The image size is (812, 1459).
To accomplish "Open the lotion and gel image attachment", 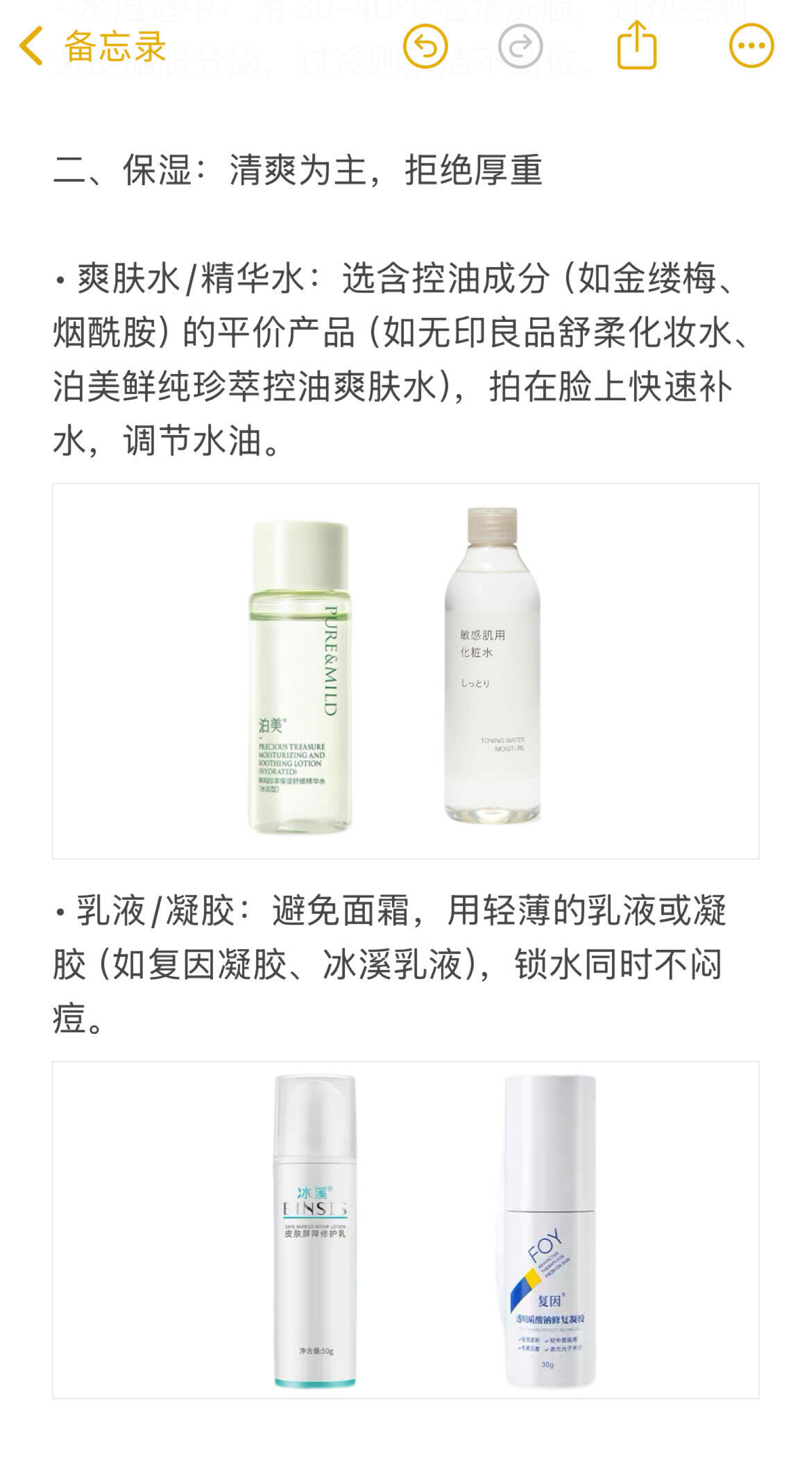I will pos(405,1229).
